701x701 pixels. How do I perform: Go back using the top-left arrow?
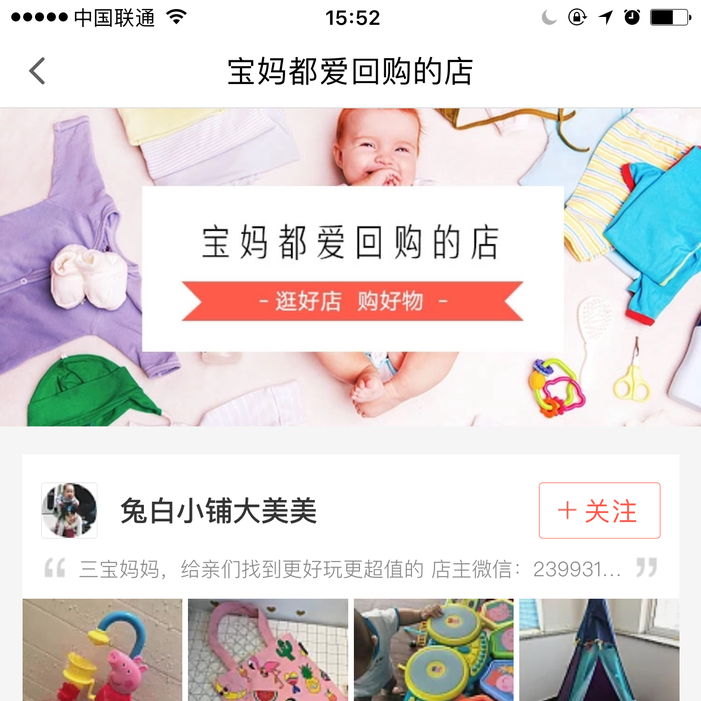coord(38,71)
